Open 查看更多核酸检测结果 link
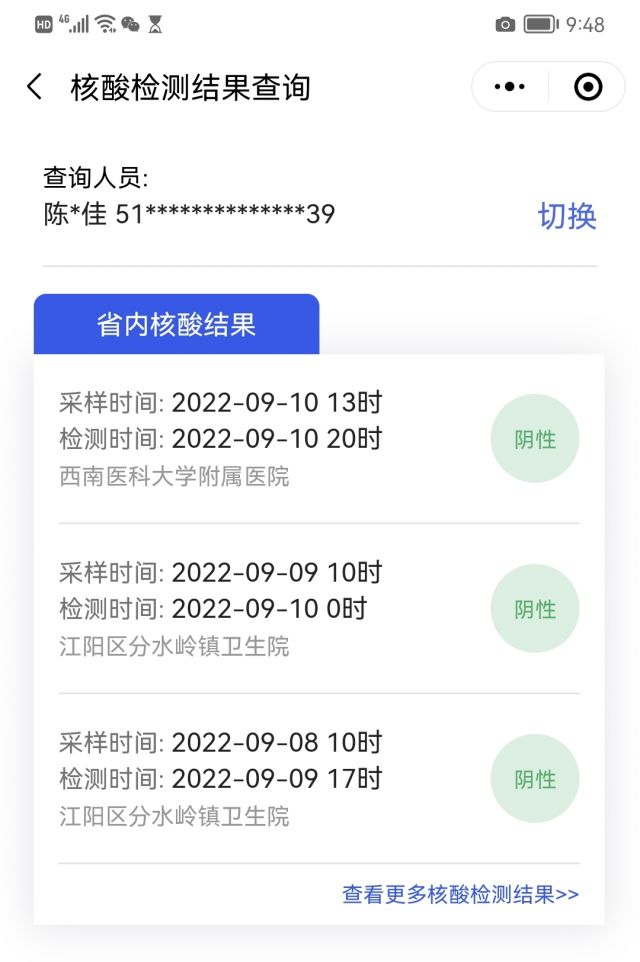Image resolution: width=640 pixels, height=962 pixels. [460, 894]
